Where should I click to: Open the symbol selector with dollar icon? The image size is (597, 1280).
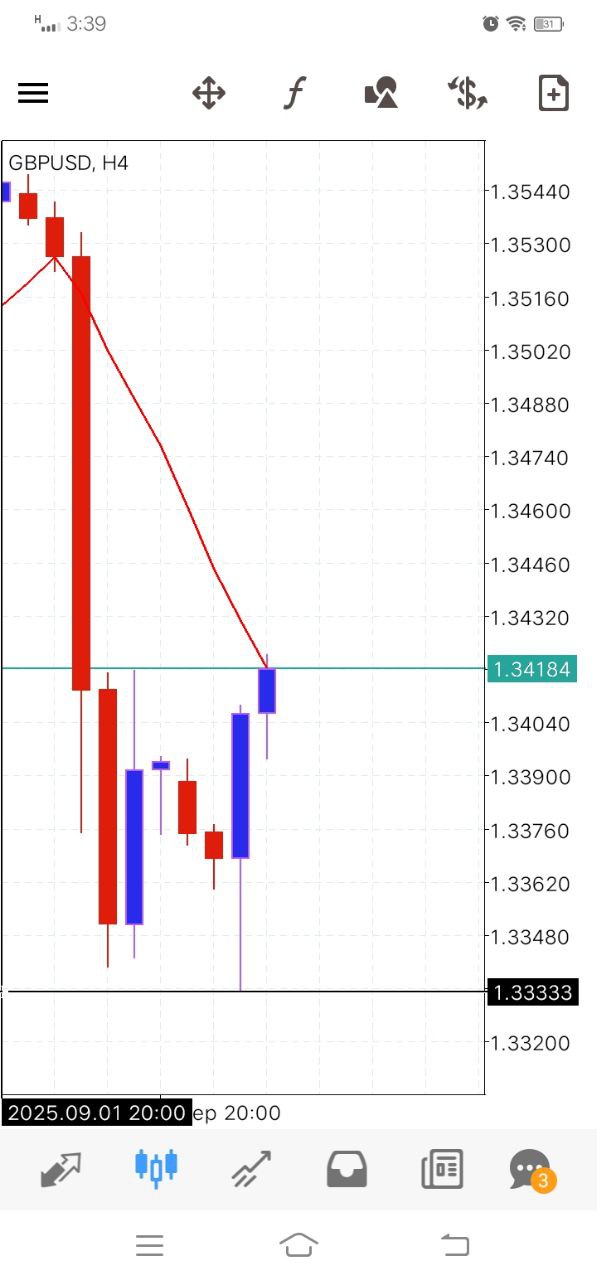click(467, 94)
